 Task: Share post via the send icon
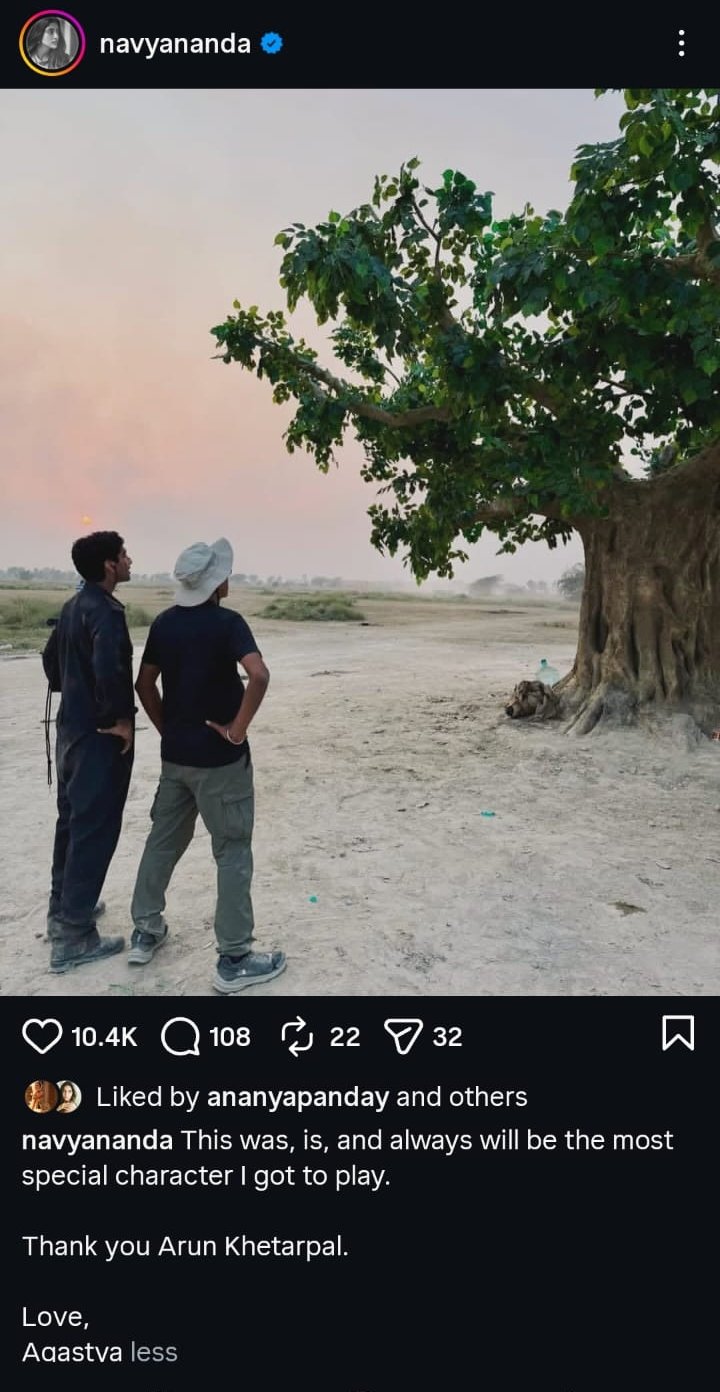[404, 1036]
